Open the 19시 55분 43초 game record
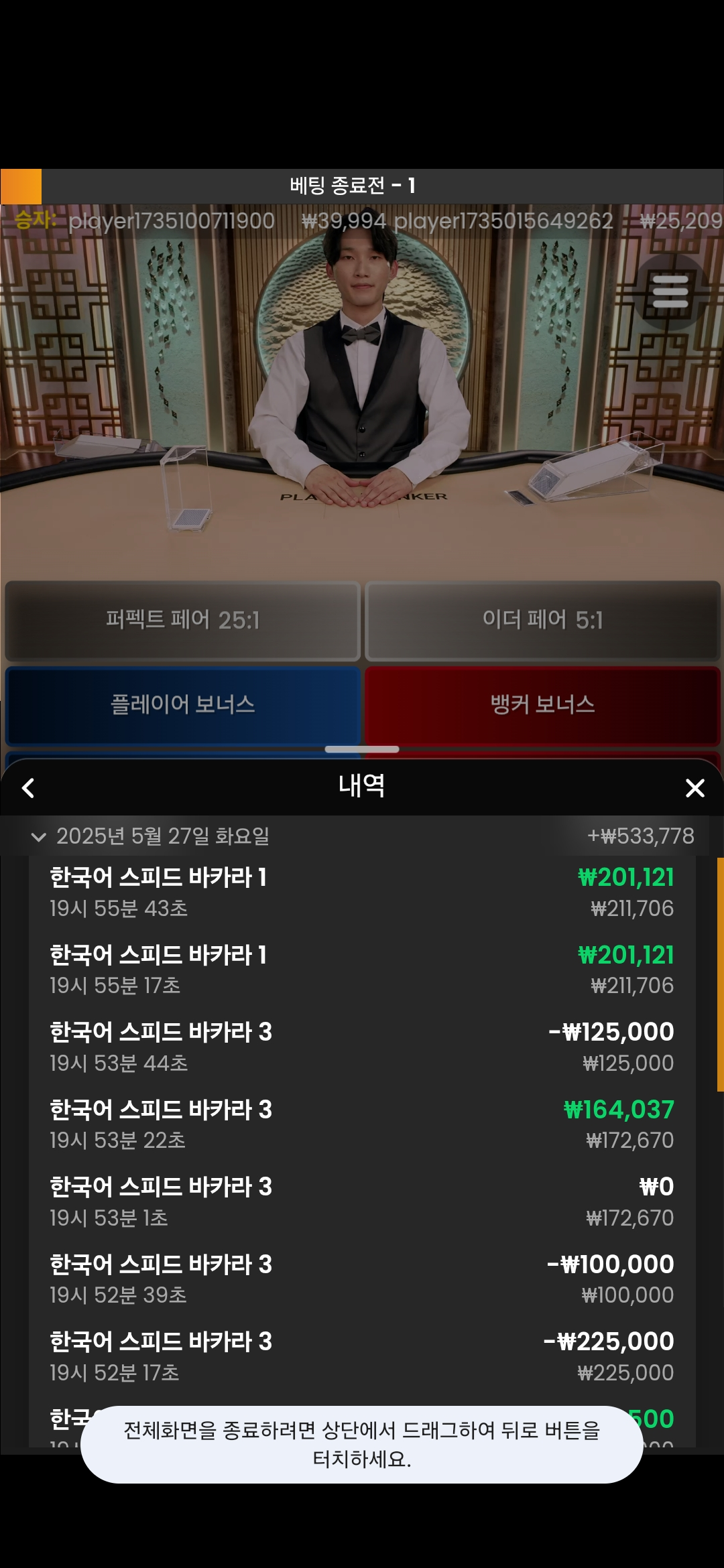Screen dimensions: 724x1568 coord(362,893)
